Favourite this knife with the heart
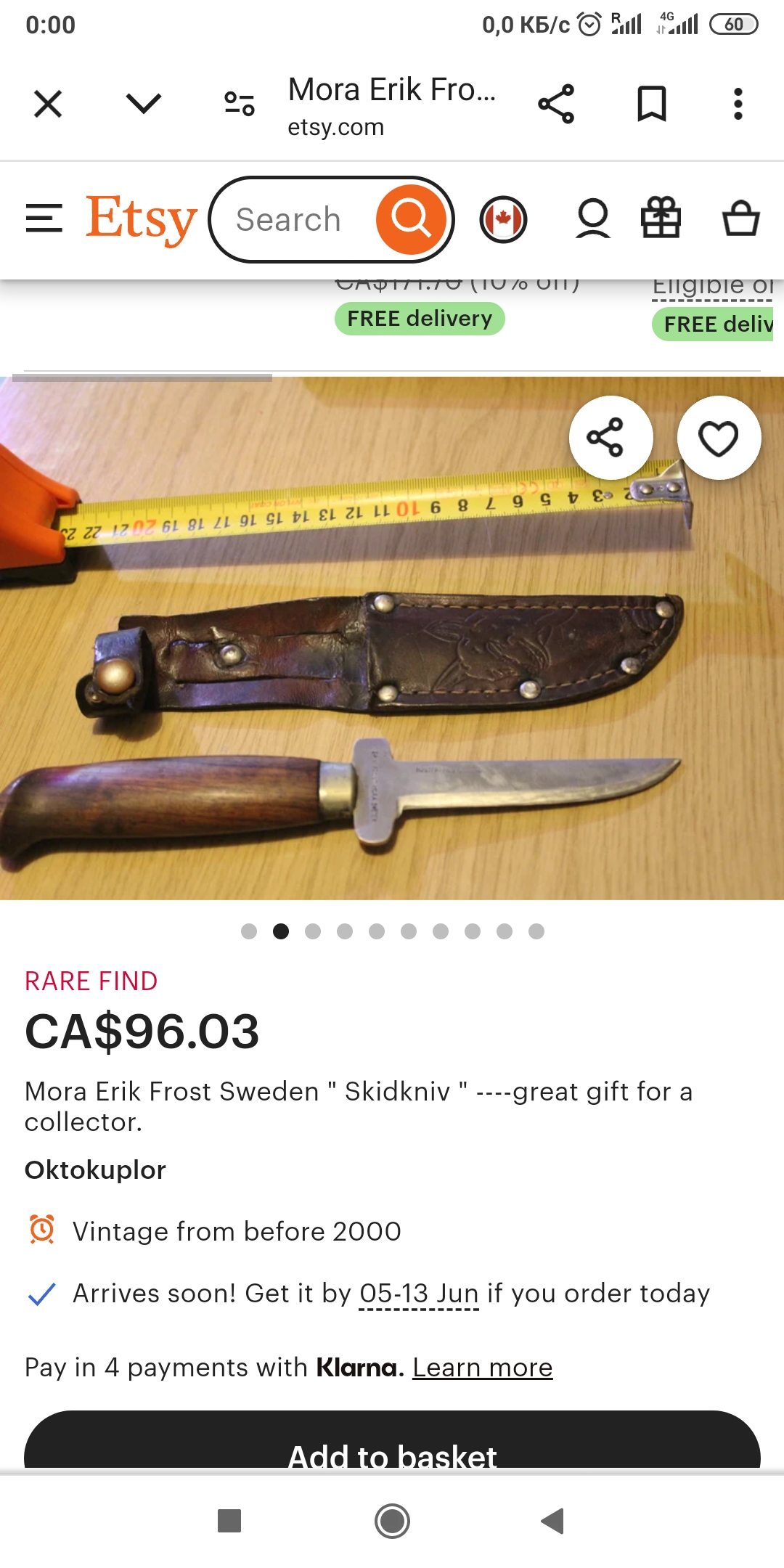 [719, 438]
